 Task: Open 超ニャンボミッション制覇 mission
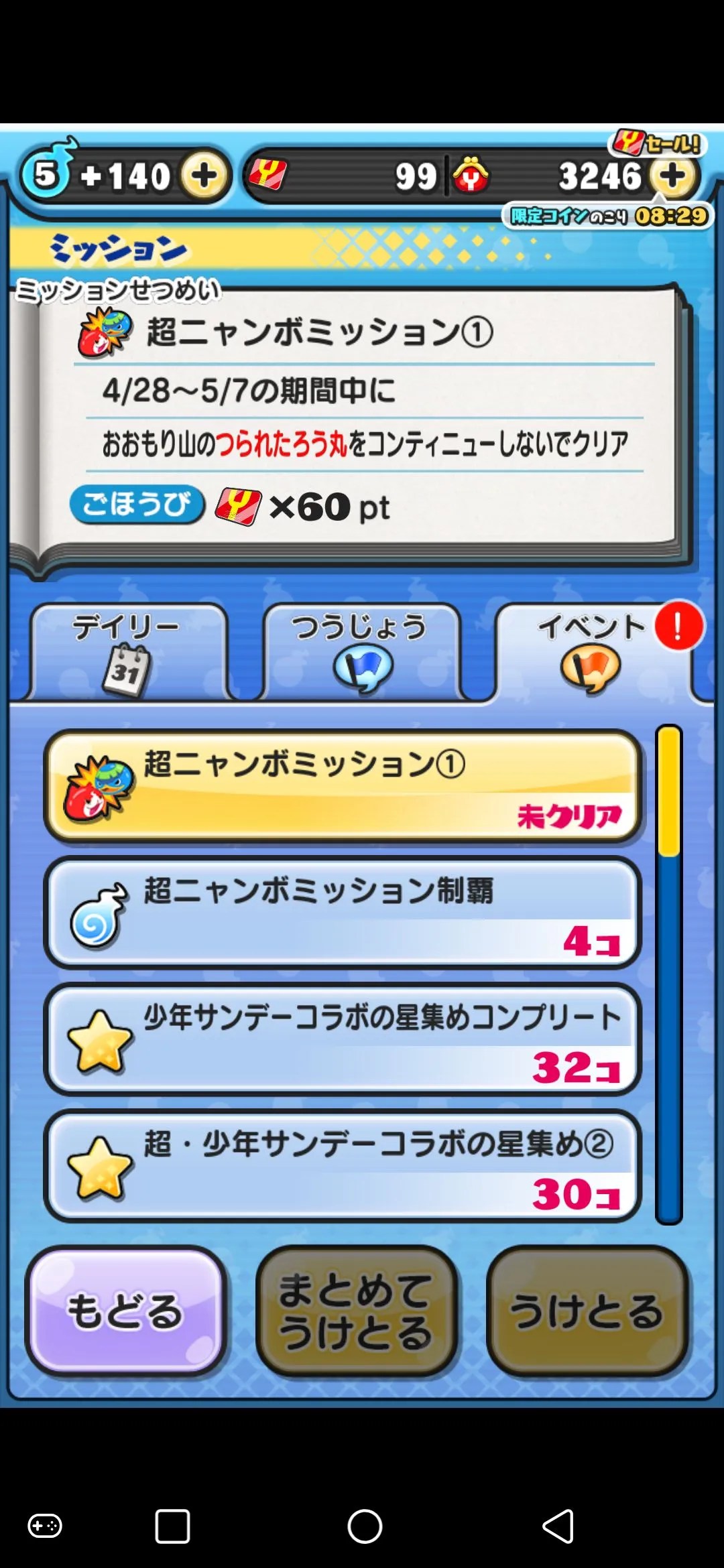(x=343, y=913)
